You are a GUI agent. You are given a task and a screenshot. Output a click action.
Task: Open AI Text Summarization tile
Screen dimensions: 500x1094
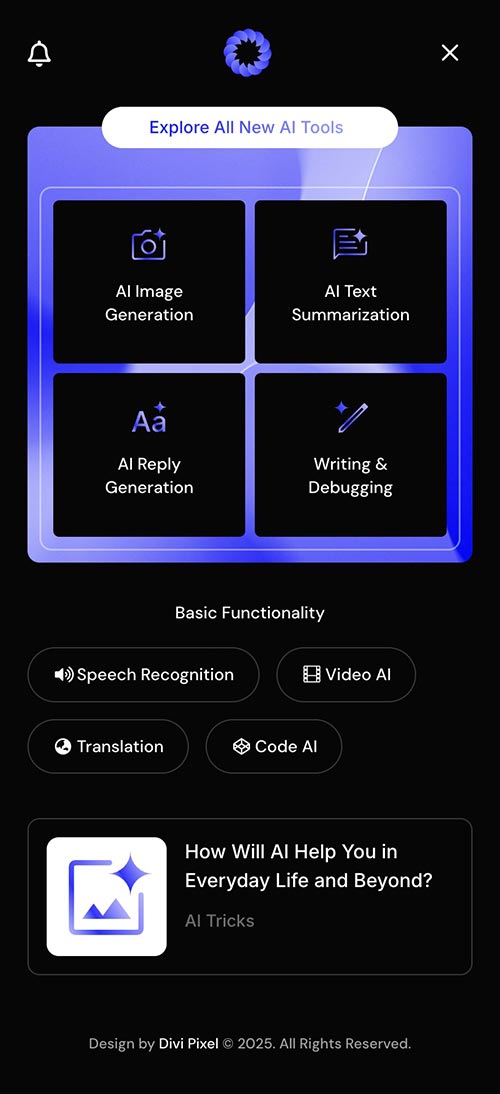click(351, 282)
